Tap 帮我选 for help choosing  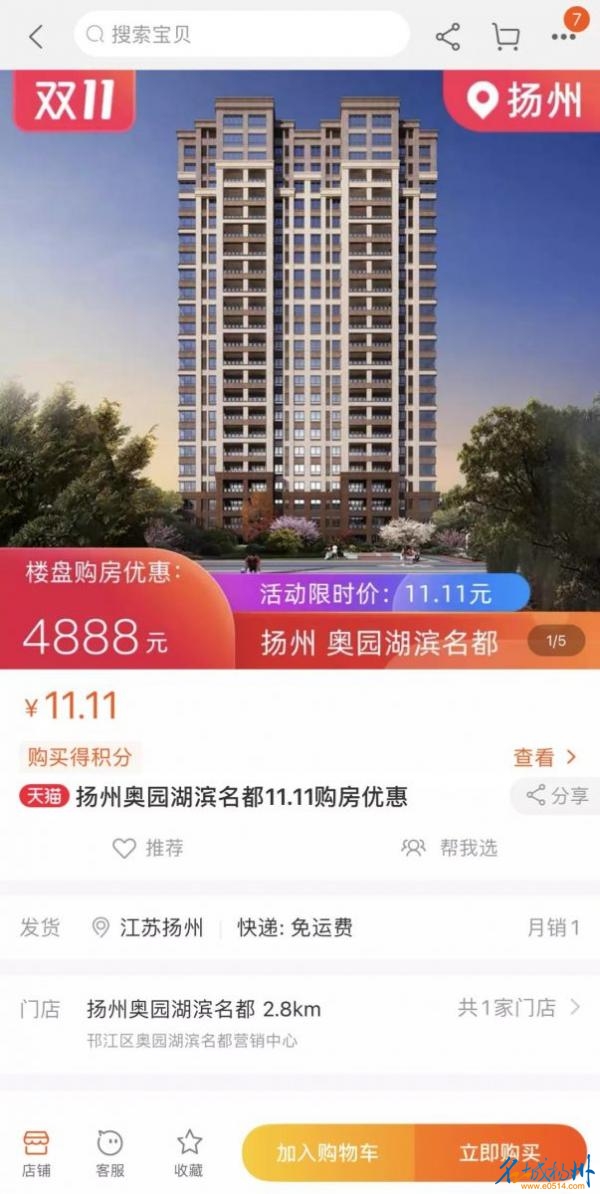[449, 848]
